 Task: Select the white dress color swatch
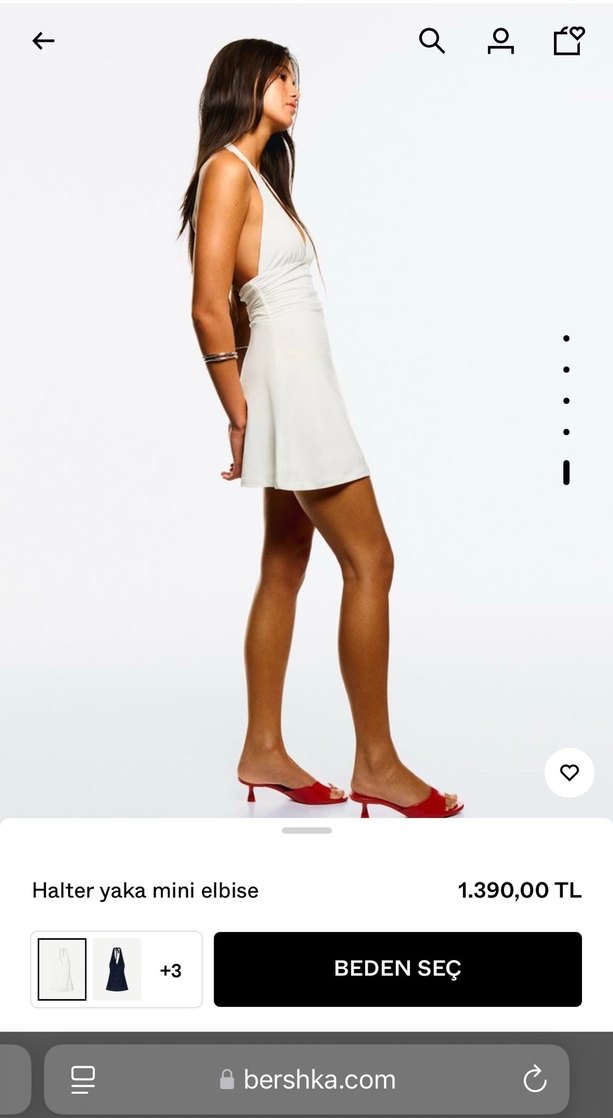point(62,969)
